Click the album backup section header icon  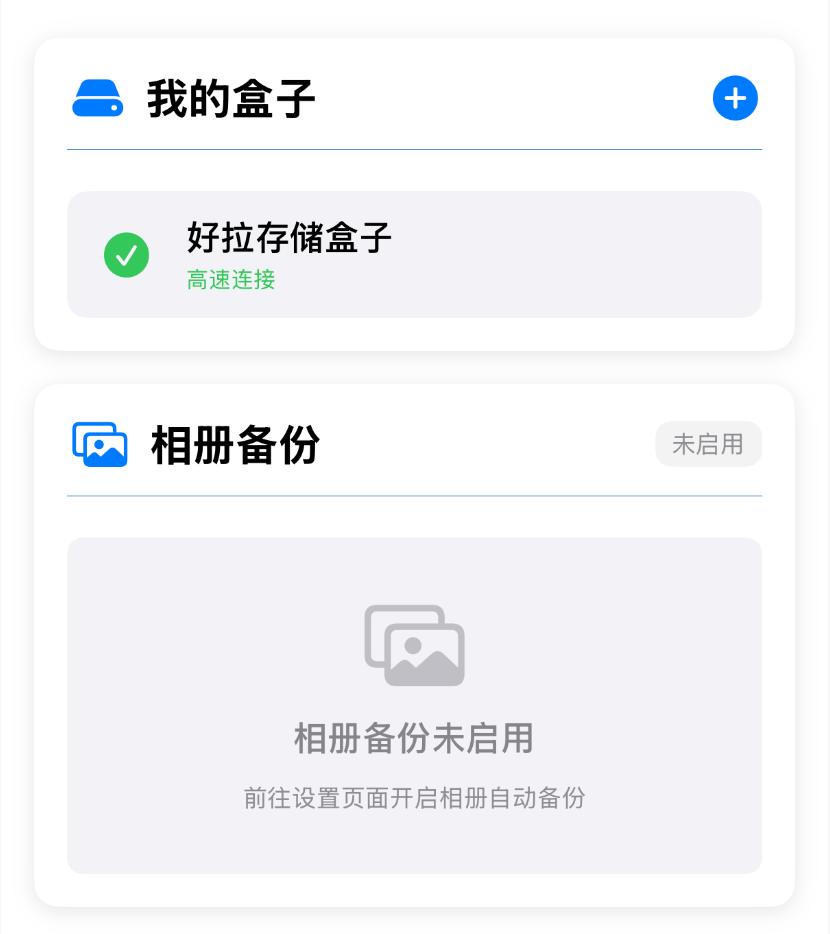pyautogui.click(x=99, y=444)
